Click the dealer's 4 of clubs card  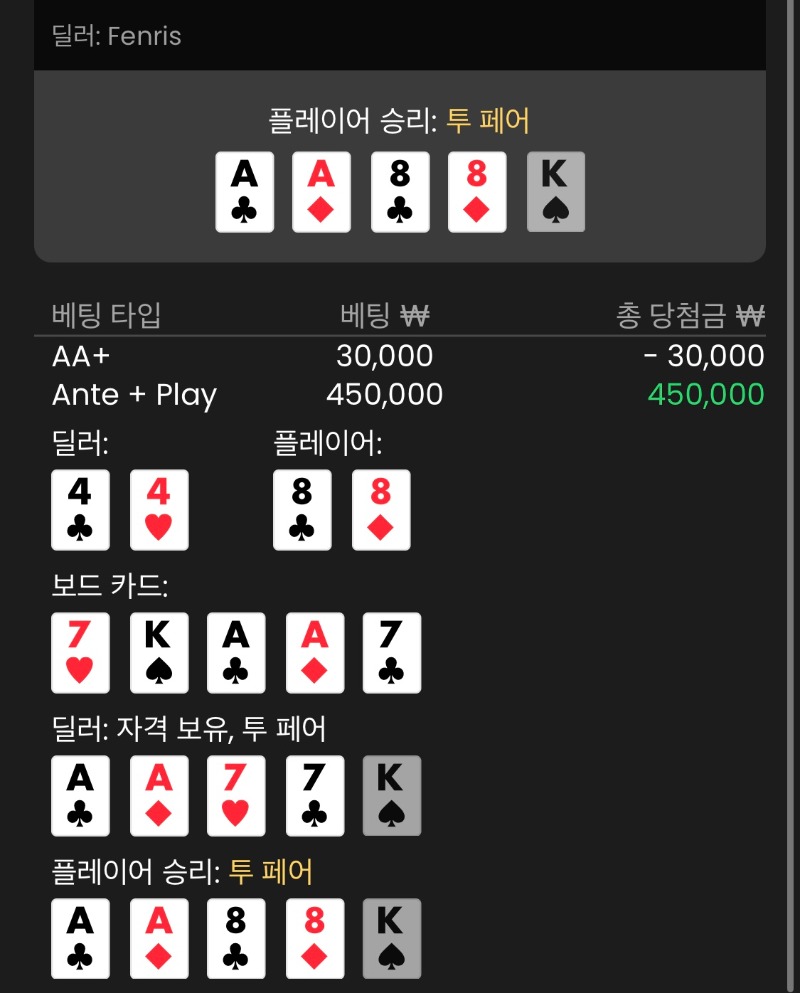pyautogui.click(x=80, y=509)
